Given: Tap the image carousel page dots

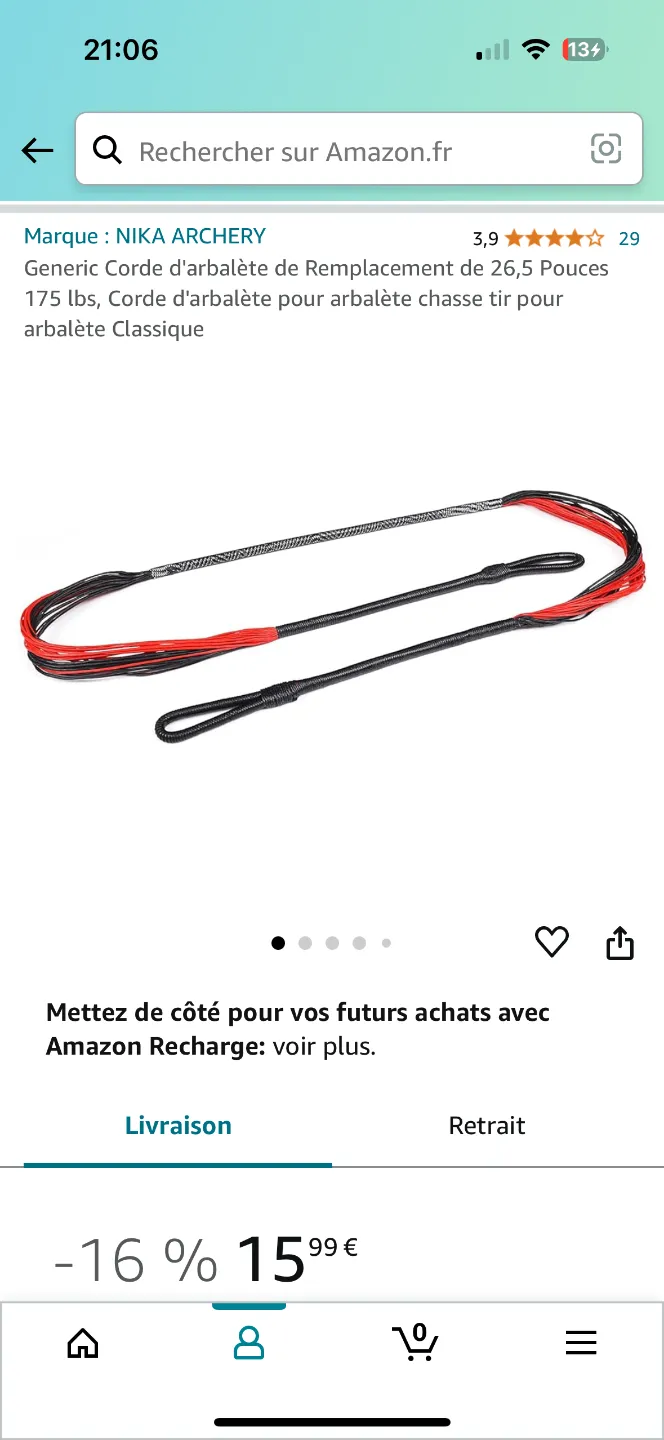Looking at the screenshot, I should click(332, 942).
